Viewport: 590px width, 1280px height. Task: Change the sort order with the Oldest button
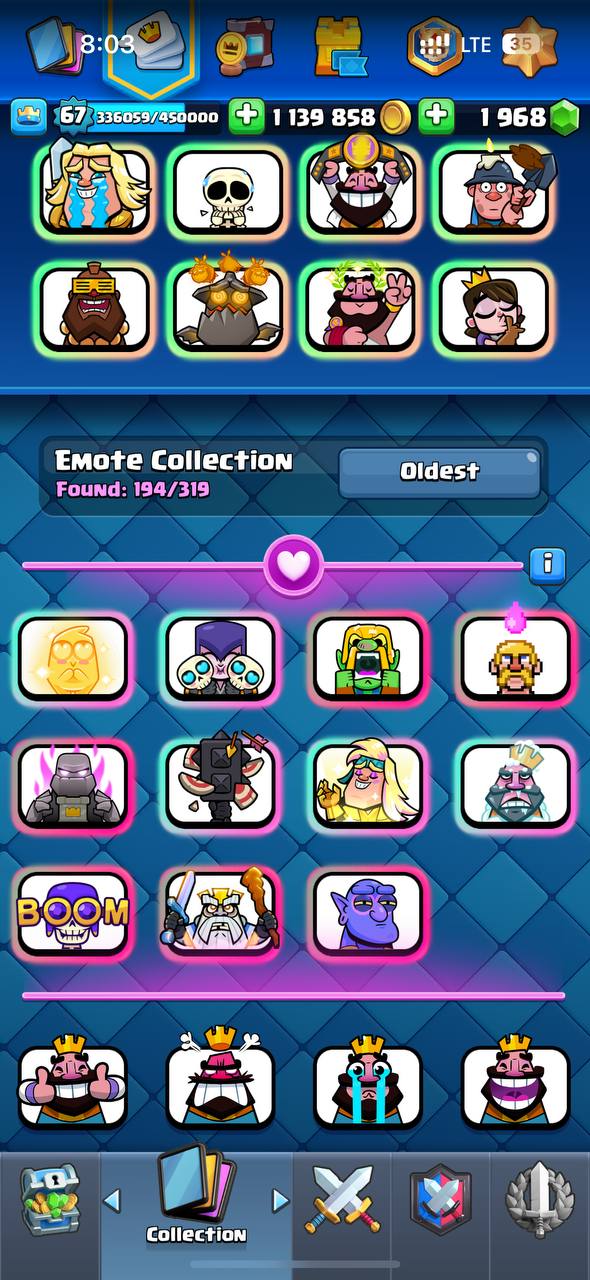(x=440, y=472)
